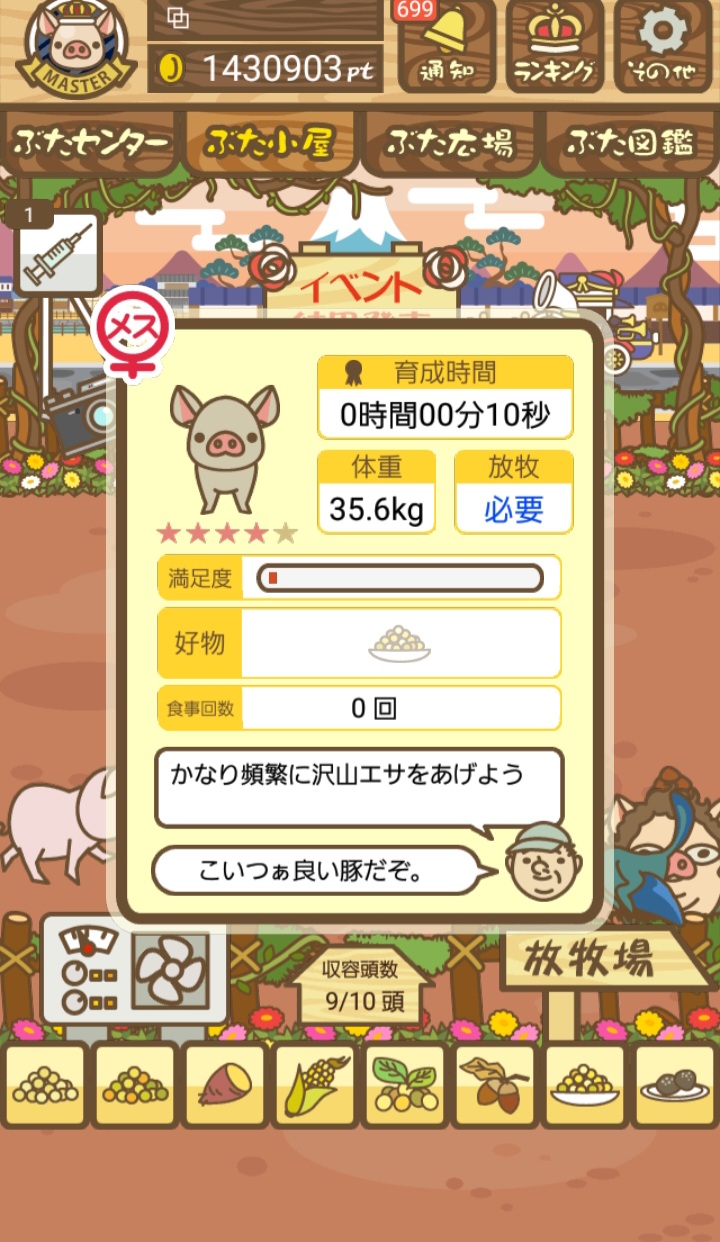Viewport: 720px width, 1242px height.
Task: Tap the イベント event sign
Action: pos(362,285)
